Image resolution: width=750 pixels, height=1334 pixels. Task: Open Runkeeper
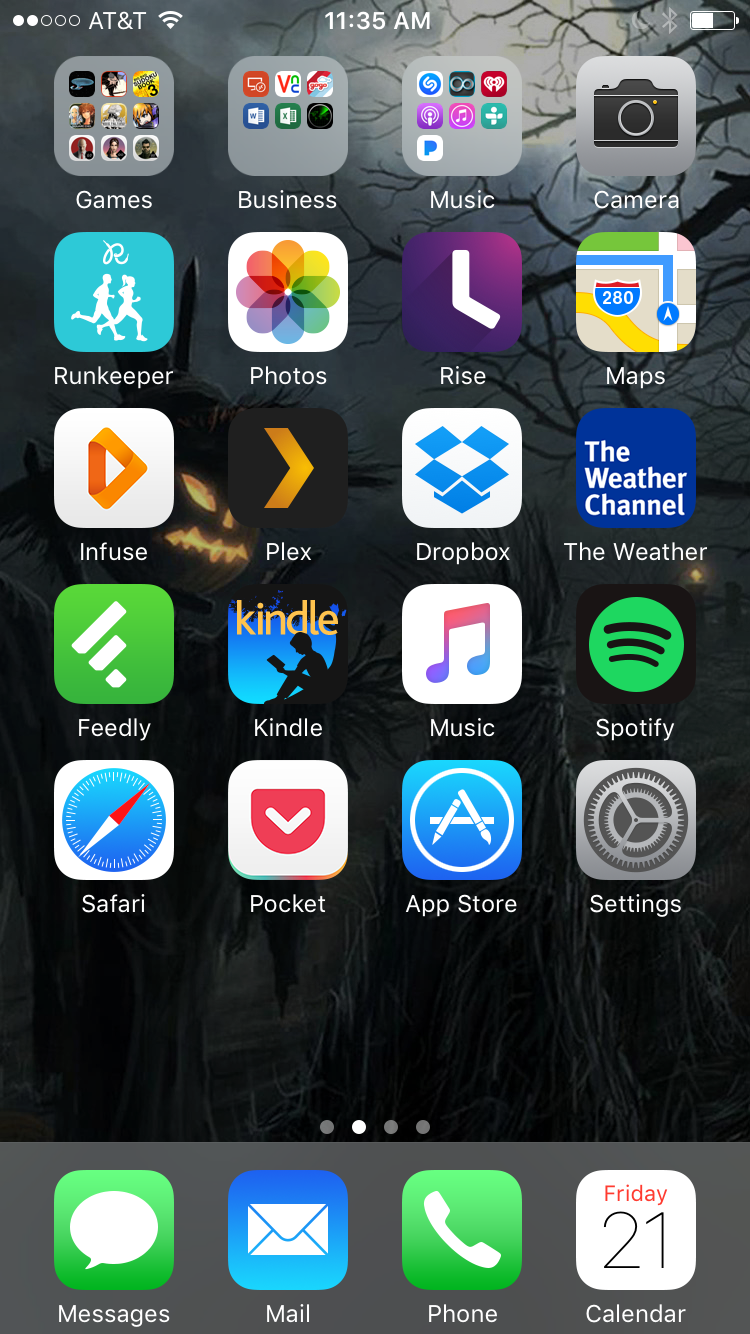[114, 292]
